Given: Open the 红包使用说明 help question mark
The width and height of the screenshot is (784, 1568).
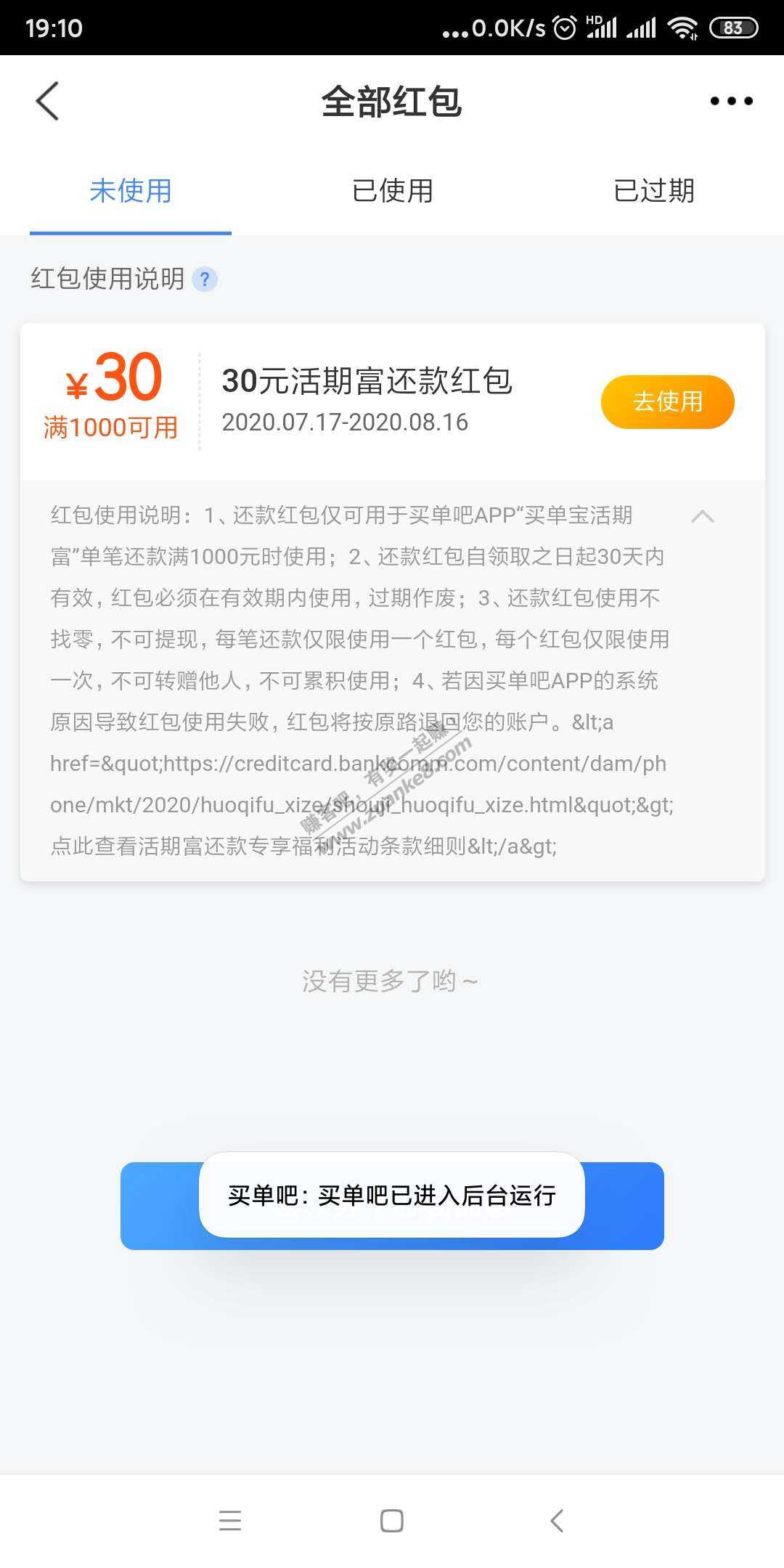Looking at the screenshot, I should point(205,279).
